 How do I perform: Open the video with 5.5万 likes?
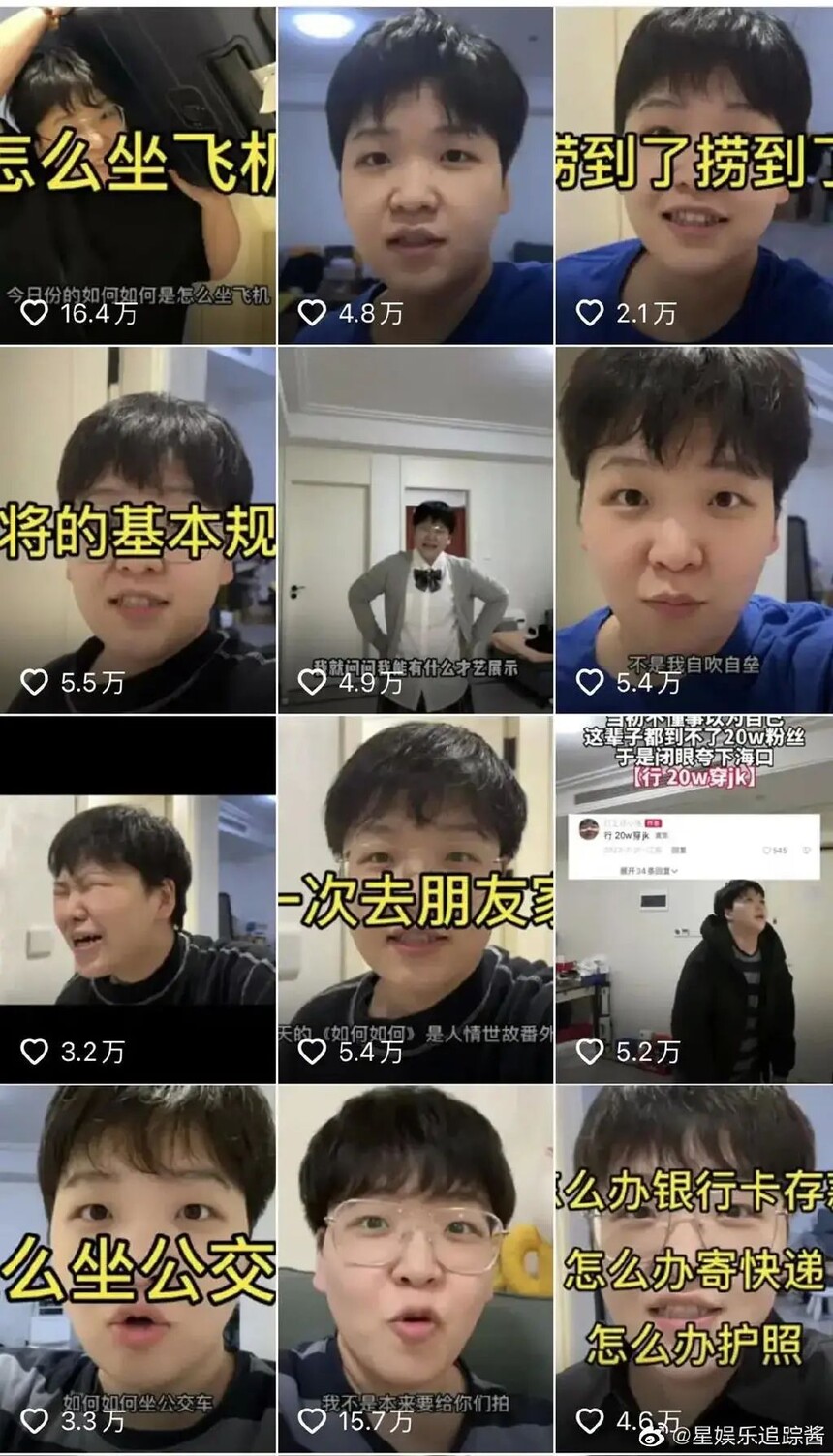click(x=138, y=530)
